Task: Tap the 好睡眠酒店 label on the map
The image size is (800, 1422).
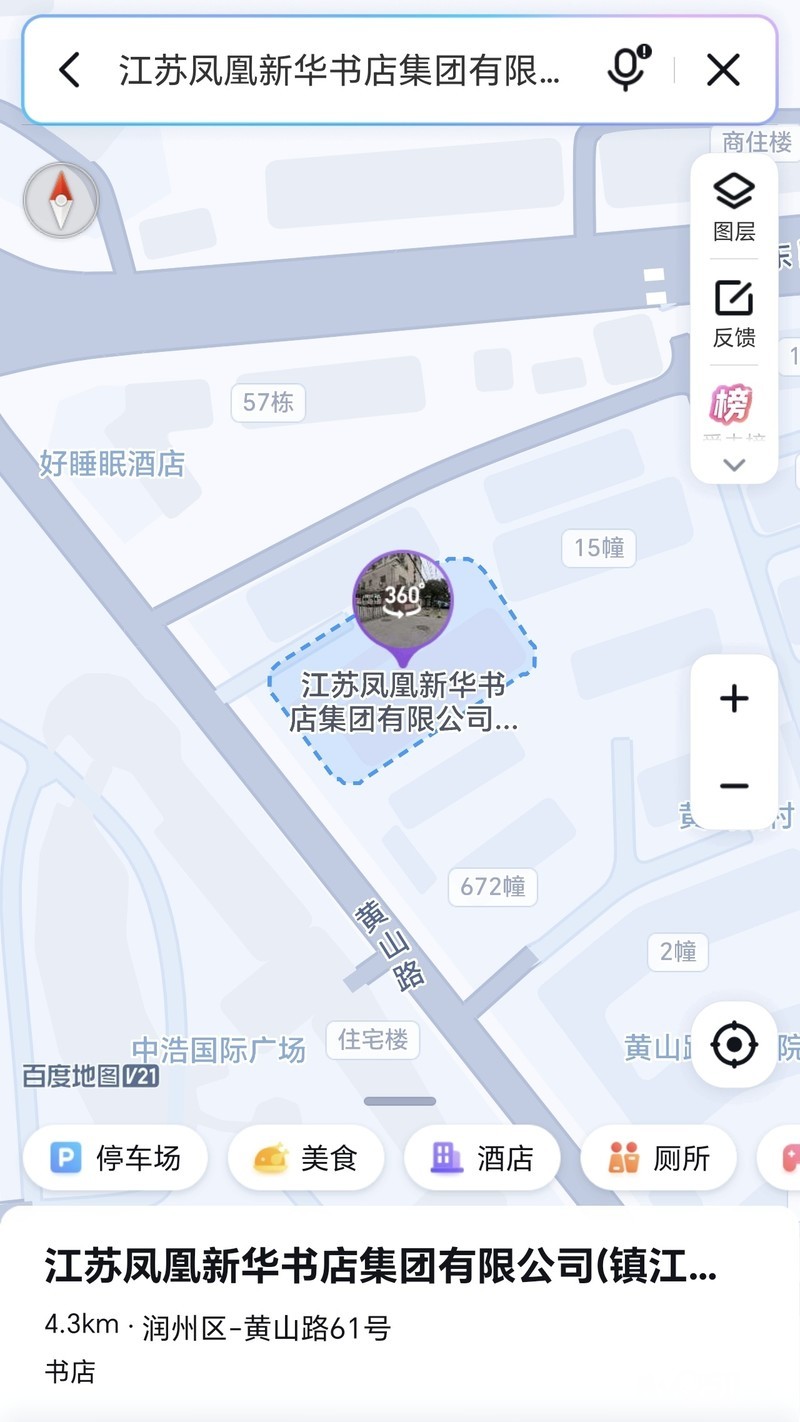Action: click(x=112, y=464)
